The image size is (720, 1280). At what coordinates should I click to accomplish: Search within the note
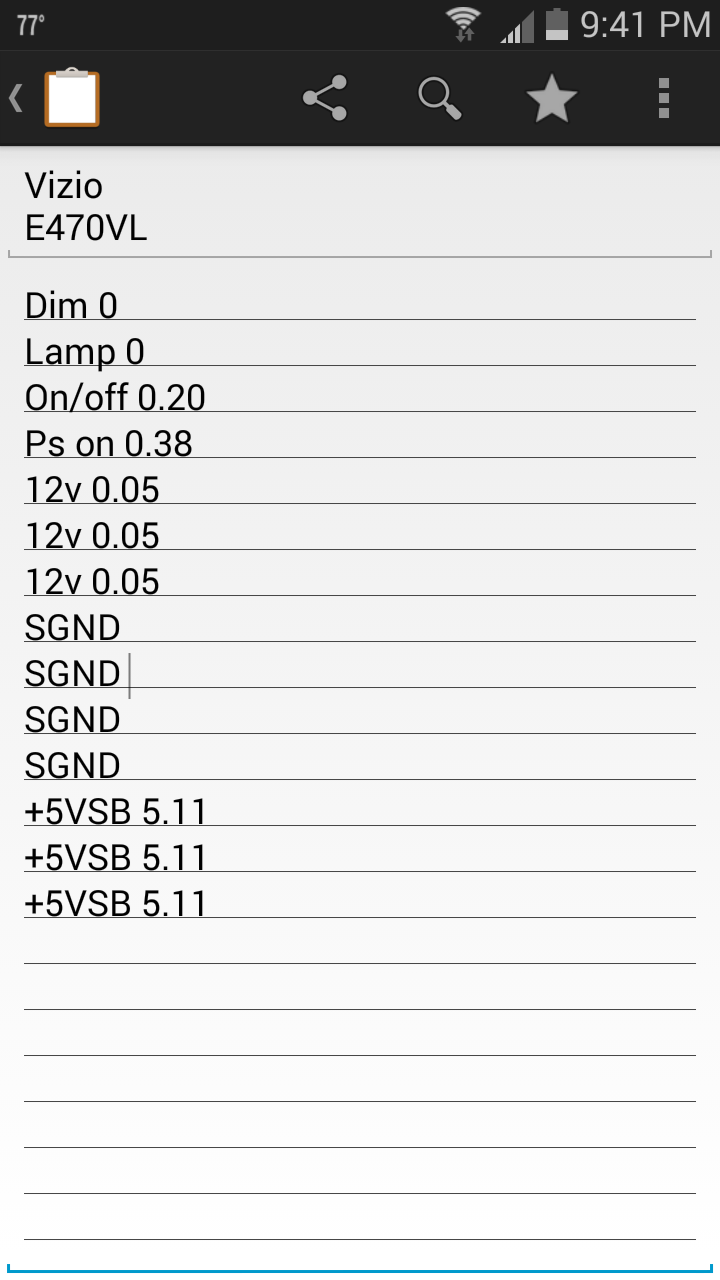pyautogui.click(x=439, y=98)
